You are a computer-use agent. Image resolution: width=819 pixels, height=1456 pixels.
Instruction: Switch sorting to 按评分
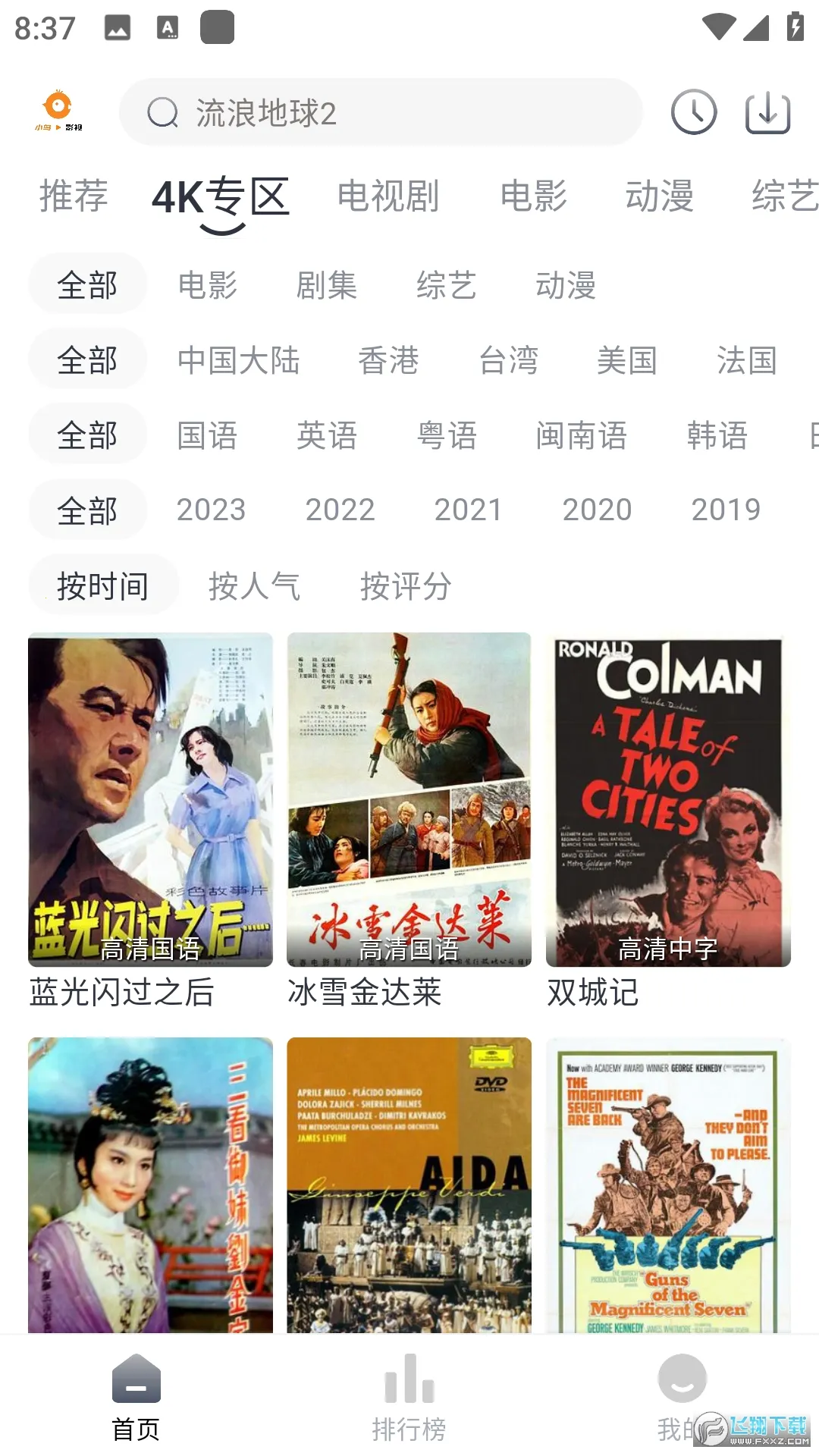tap(407, 584)
